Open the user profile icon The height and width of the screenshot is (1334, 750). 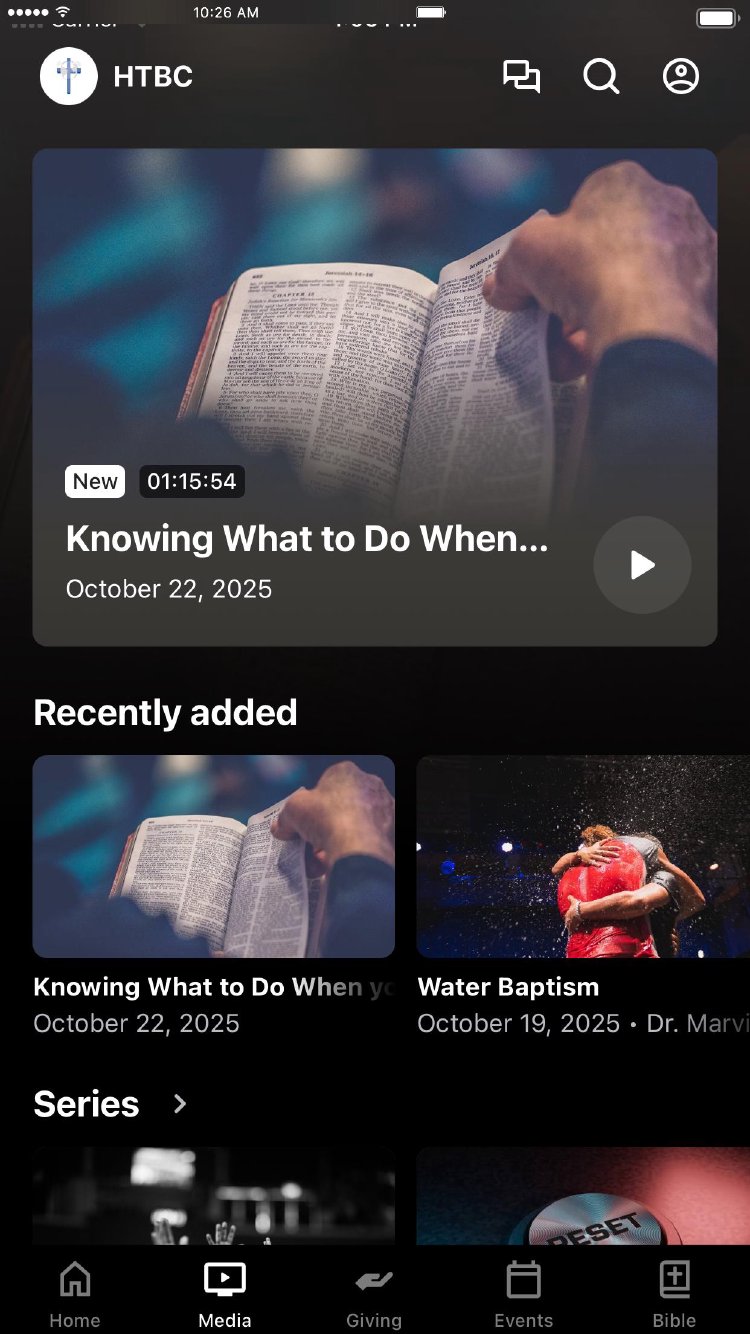point(681,77)
